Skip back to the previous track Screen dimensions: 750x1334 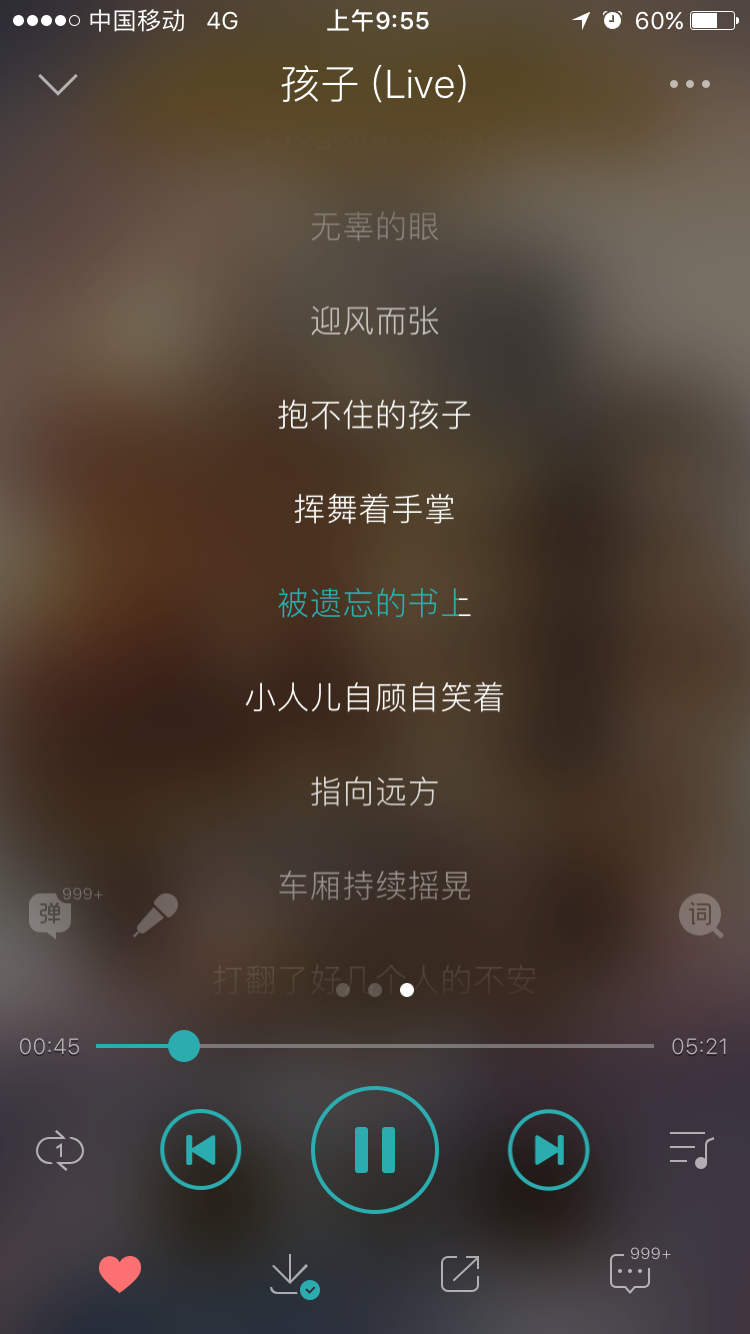pyautogui.click(x=201, y=1150)
